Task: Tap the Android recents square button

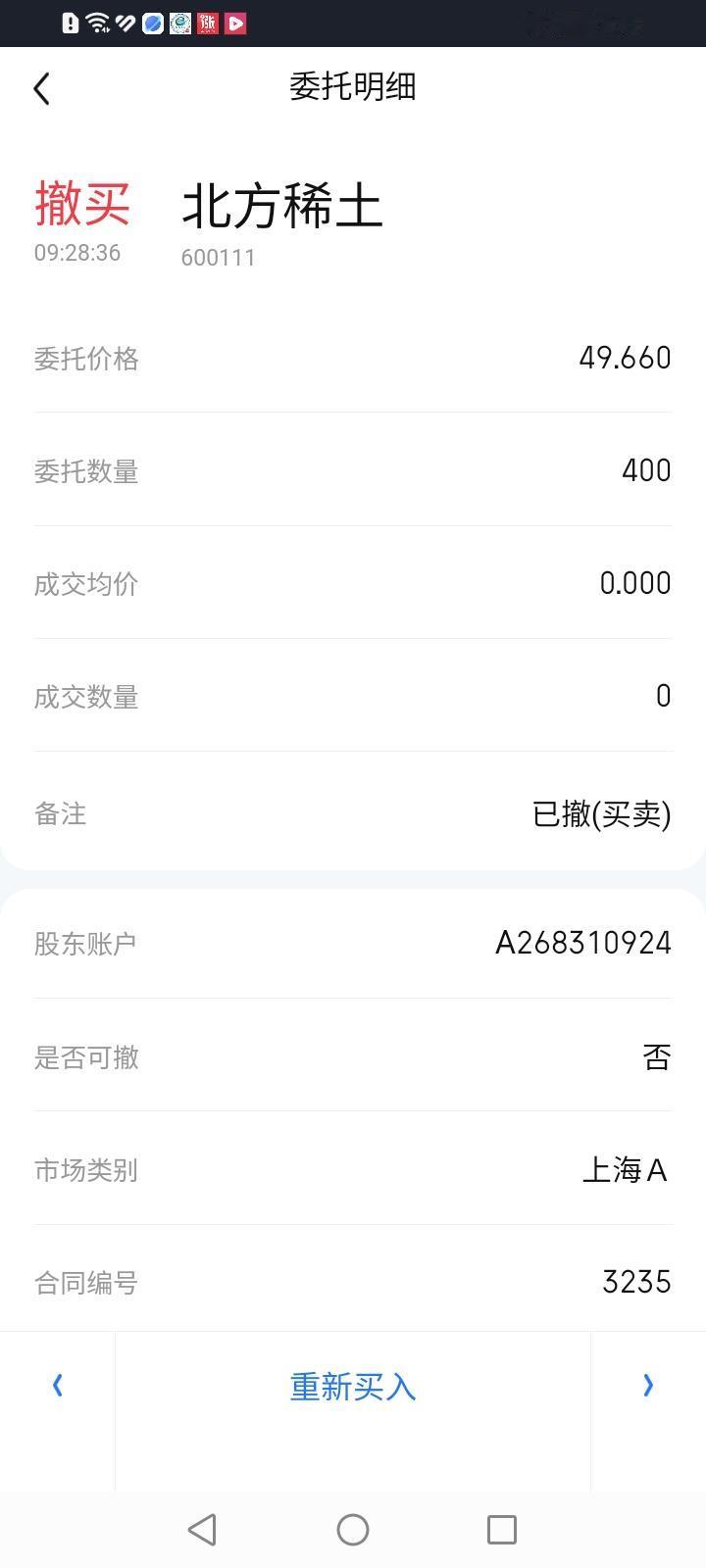Action: (500, 1529)
